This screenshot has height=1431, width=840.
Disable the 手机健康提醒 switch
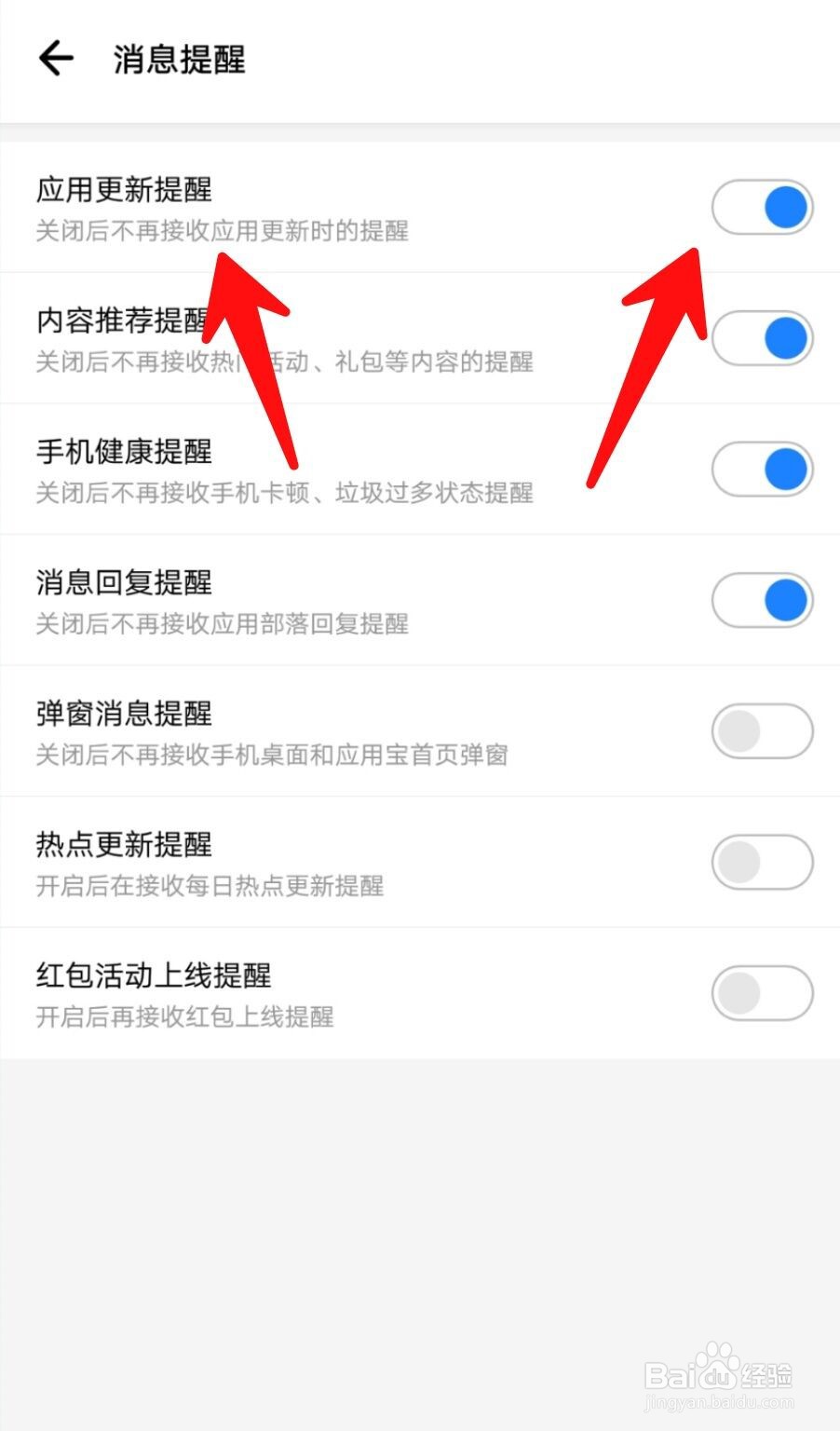[763, 469]
